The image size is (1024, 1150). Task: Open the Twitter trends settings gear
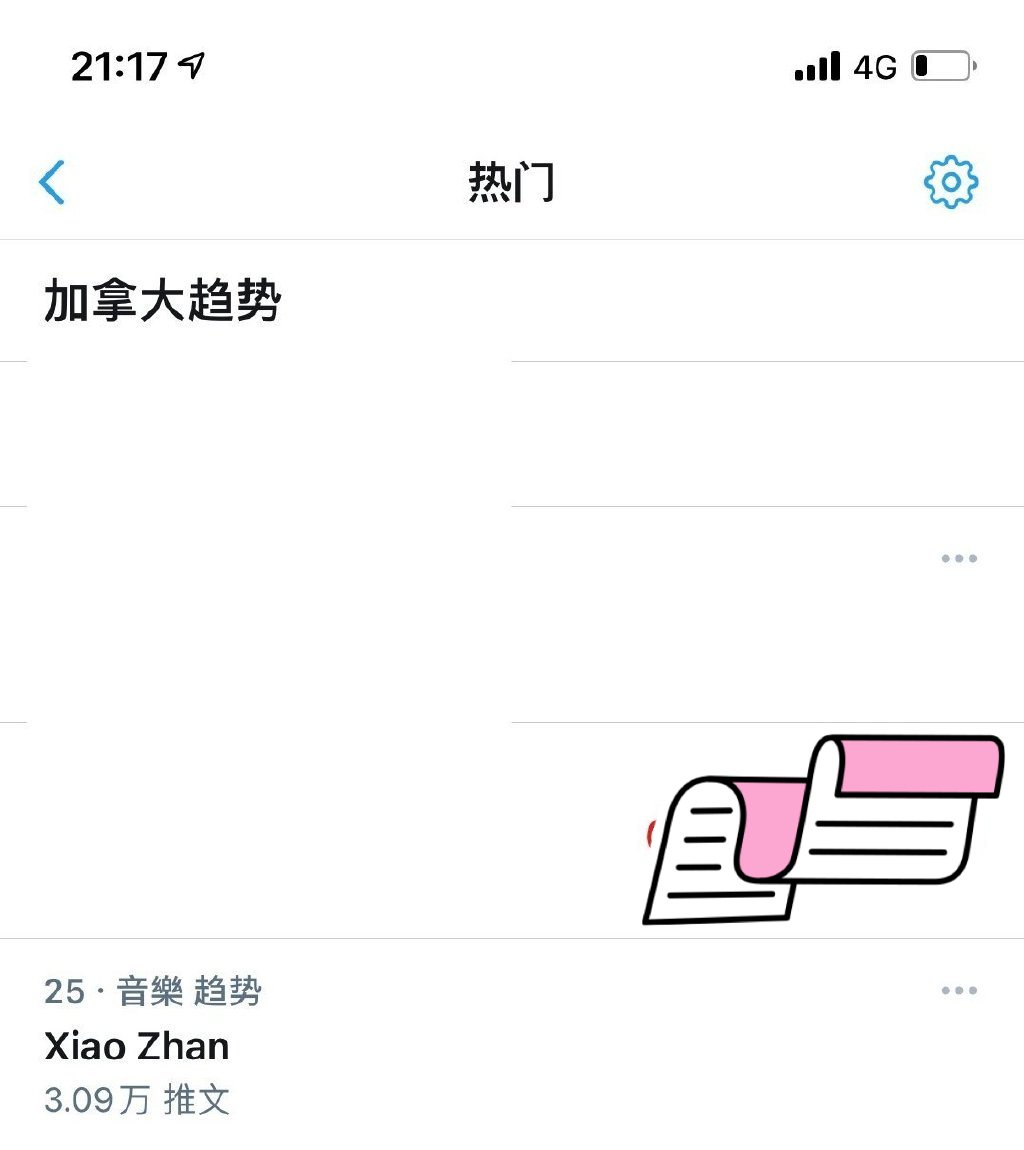[951, 181]
